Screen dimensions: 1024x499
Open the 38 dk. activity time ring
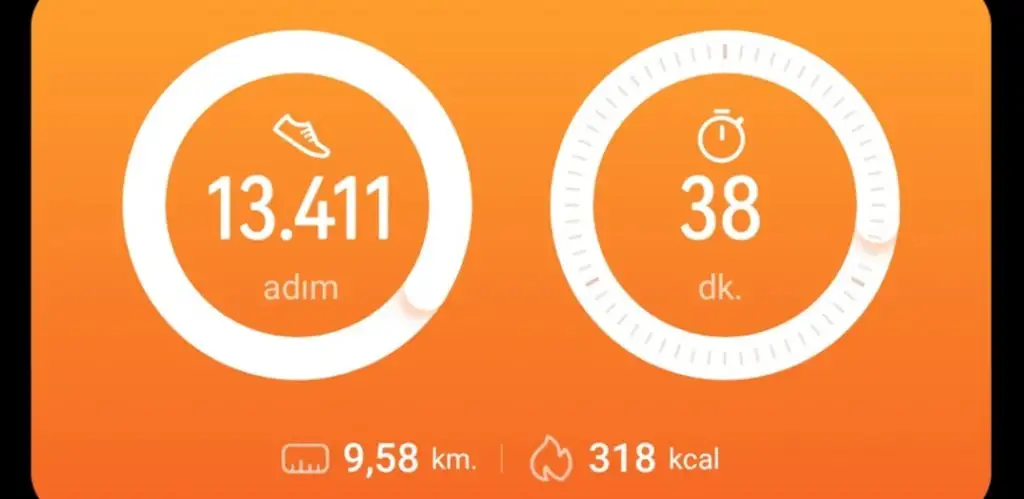721,211
